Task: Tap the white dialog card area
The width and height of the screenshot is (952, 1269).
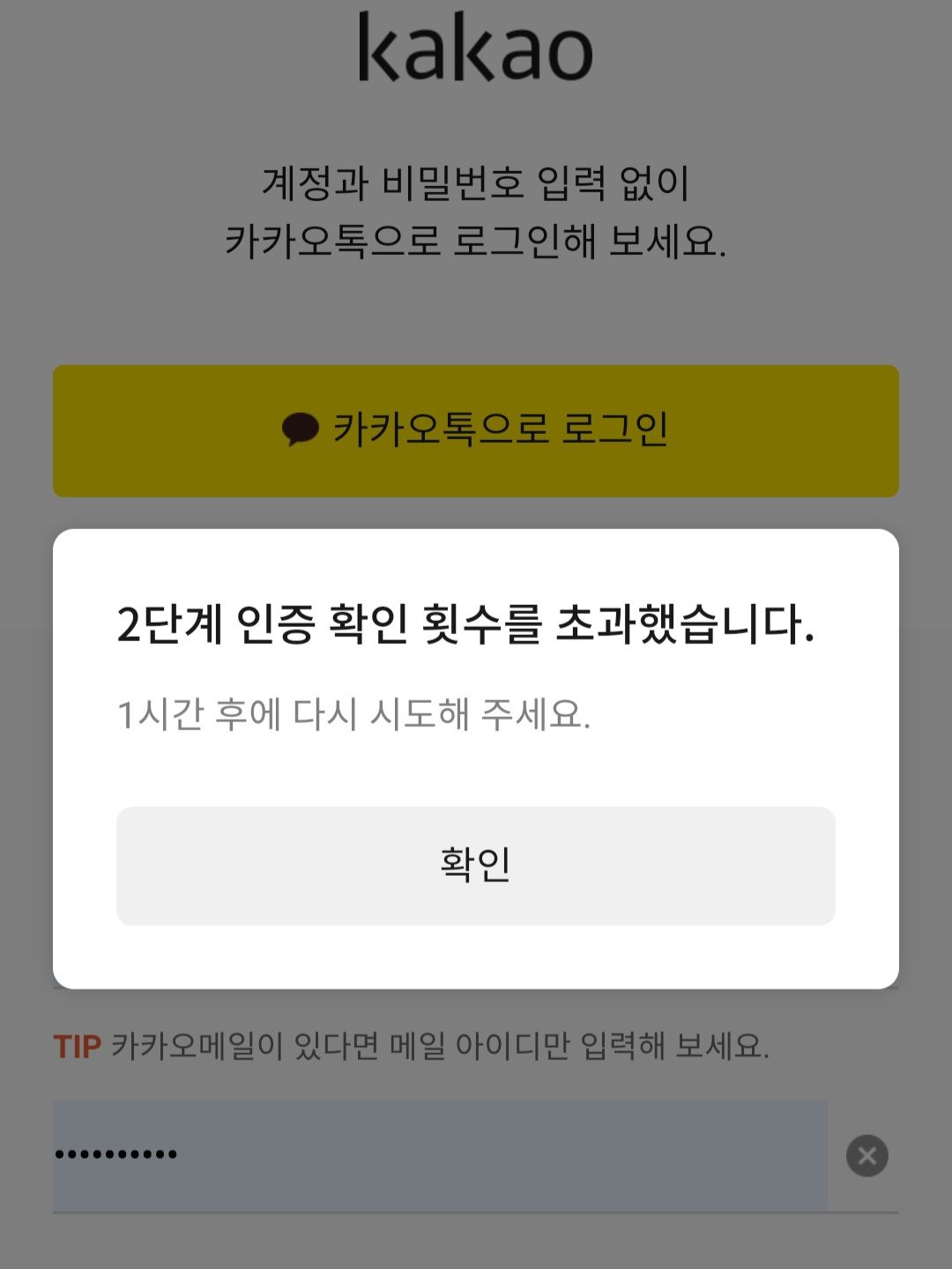Action: coord(476,767)
